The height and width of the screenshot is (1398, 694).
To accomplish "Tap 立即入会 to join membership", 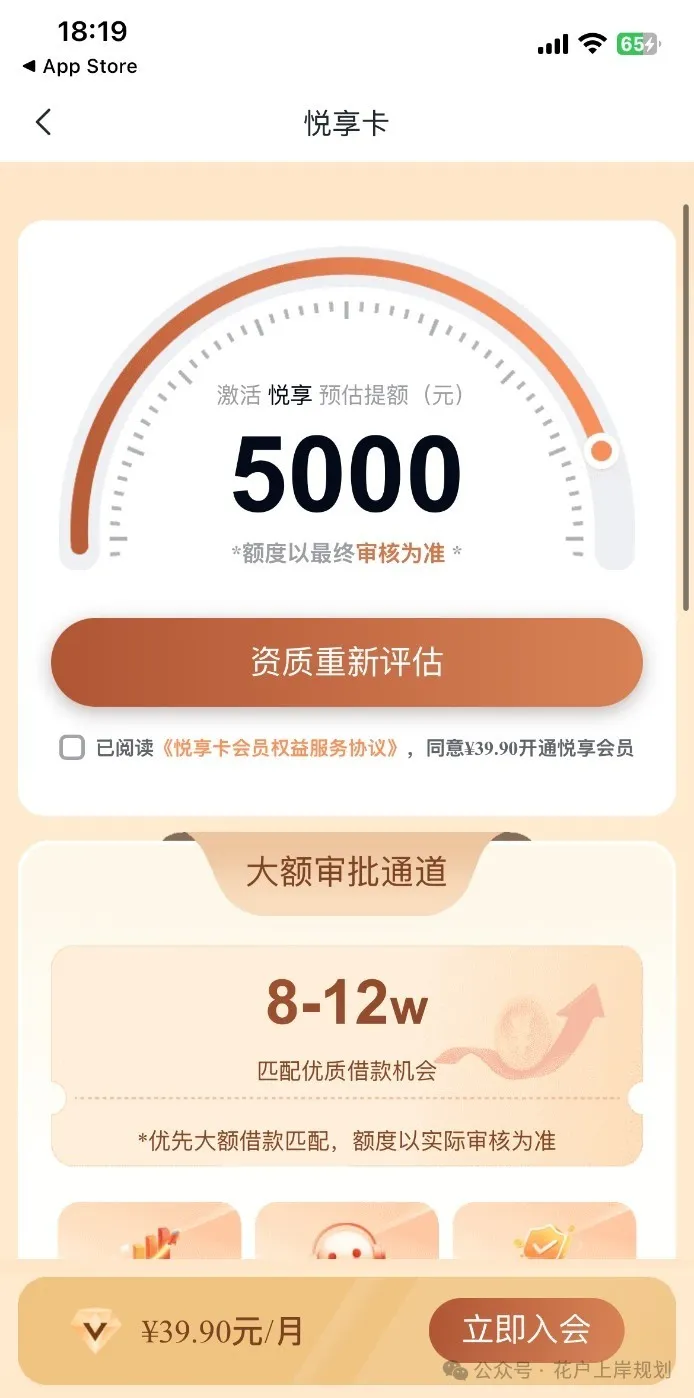I will tap(526, 1330).
